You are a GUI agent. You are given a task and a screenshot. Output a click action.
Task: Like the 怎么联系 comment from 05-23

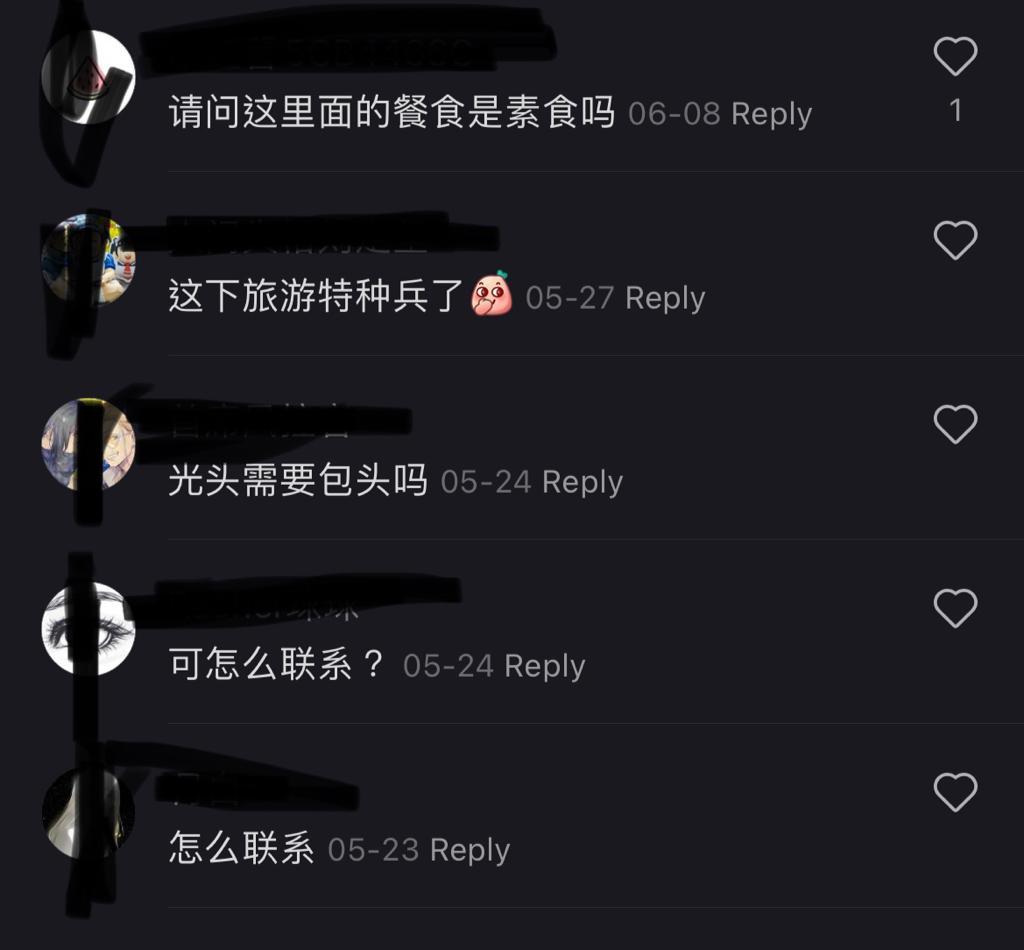pos(954,793)
